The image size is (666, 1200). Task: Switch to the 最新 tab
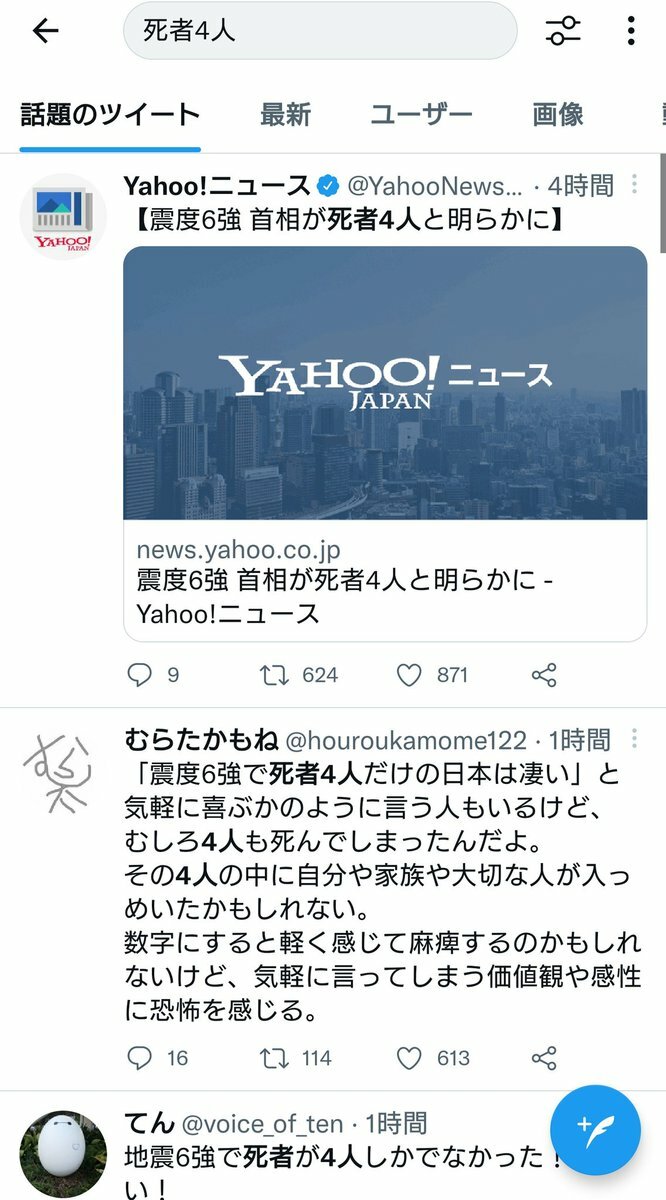285,114
